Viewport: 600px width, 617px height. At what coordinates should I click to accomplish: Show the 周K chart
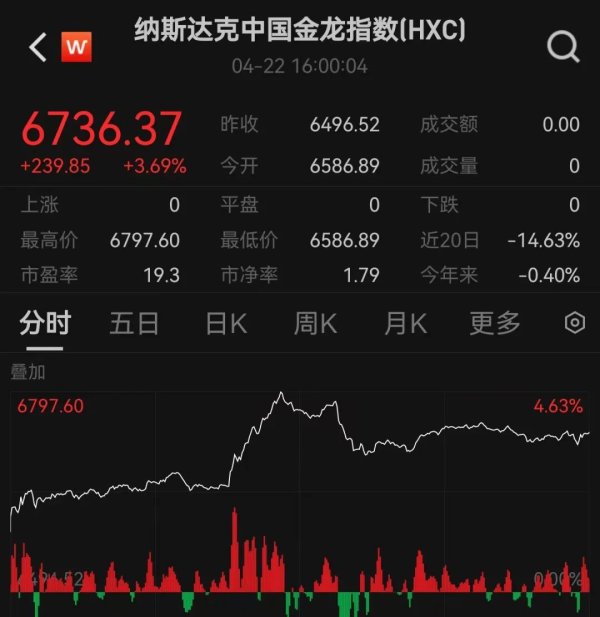[315, 323]
